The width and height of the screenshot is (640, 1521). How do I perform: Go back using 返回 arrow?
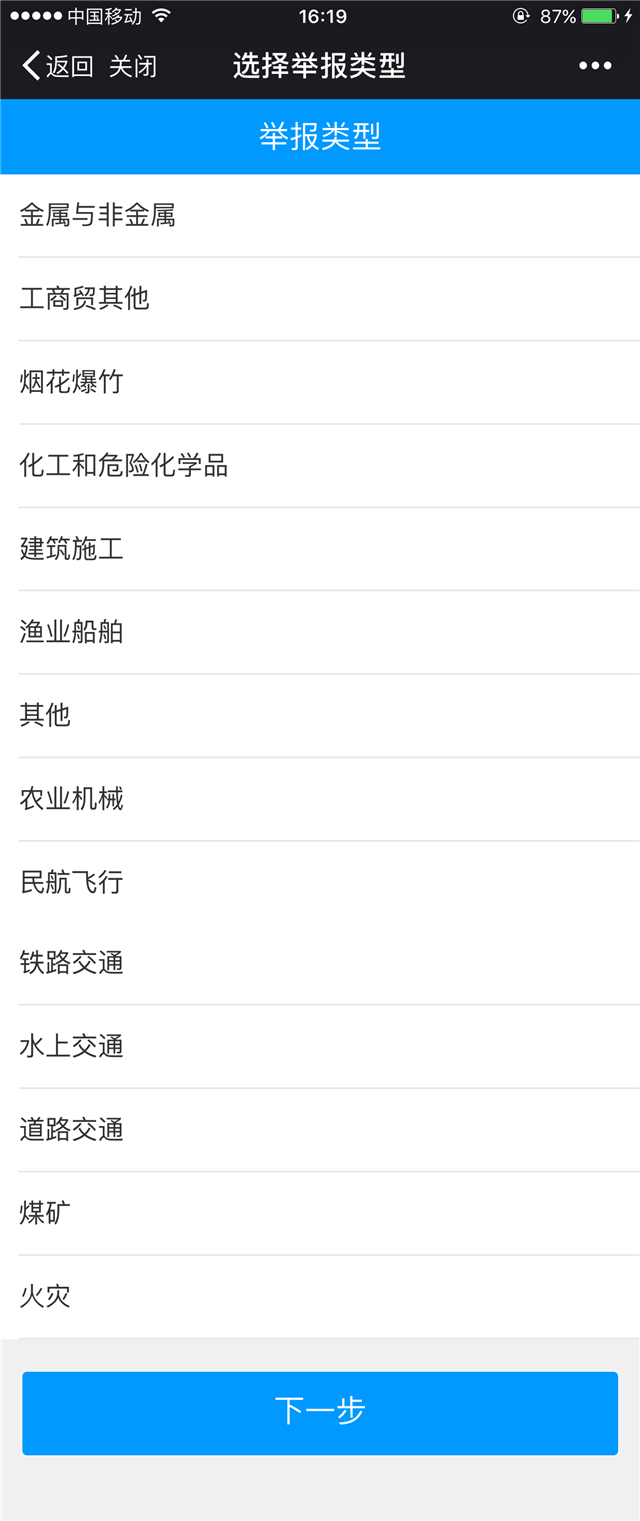(56, 67)
